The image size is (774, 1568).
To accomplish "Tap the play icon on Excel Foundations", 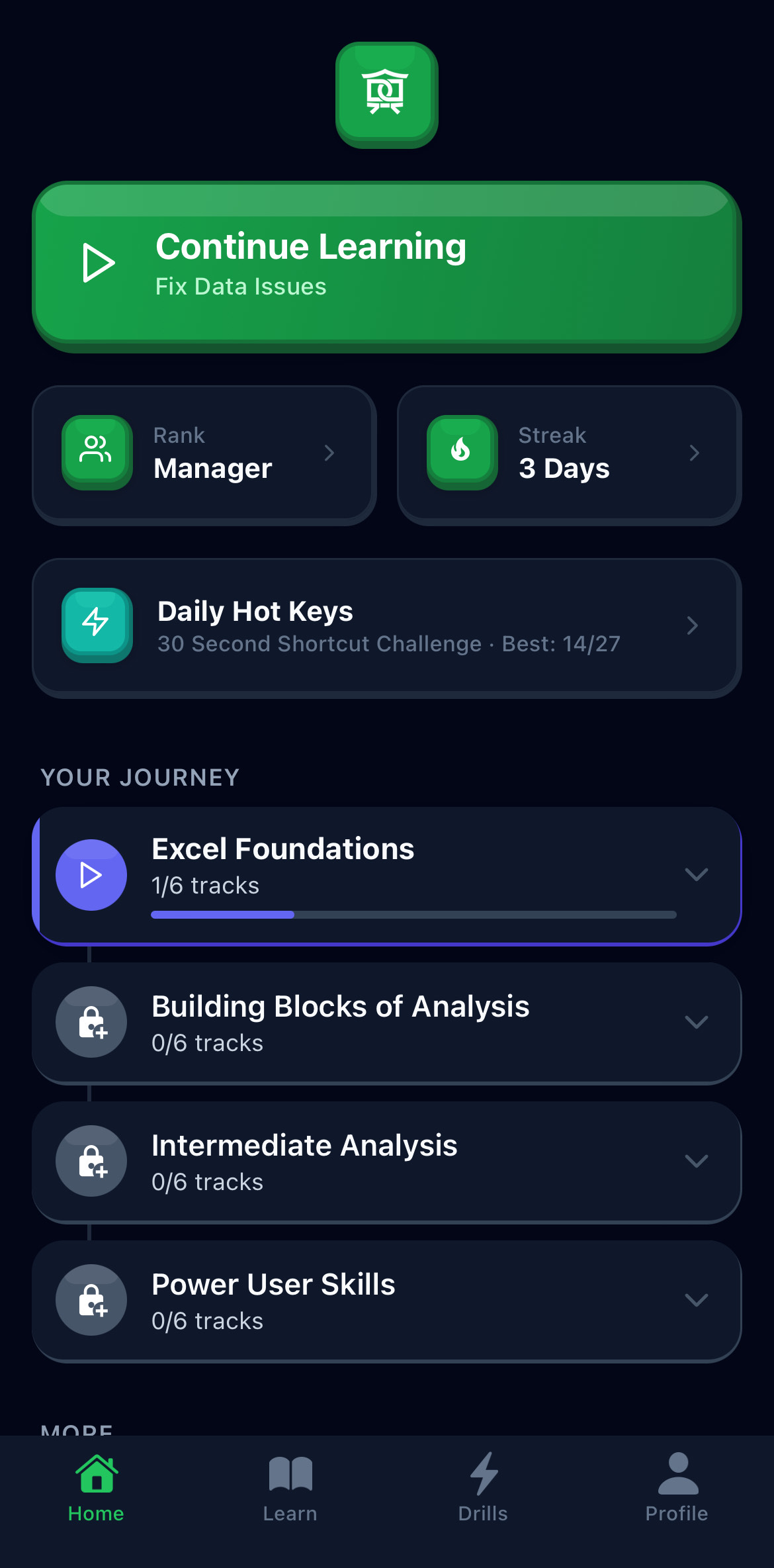I will pyautogui.click(x=91, y=874).
